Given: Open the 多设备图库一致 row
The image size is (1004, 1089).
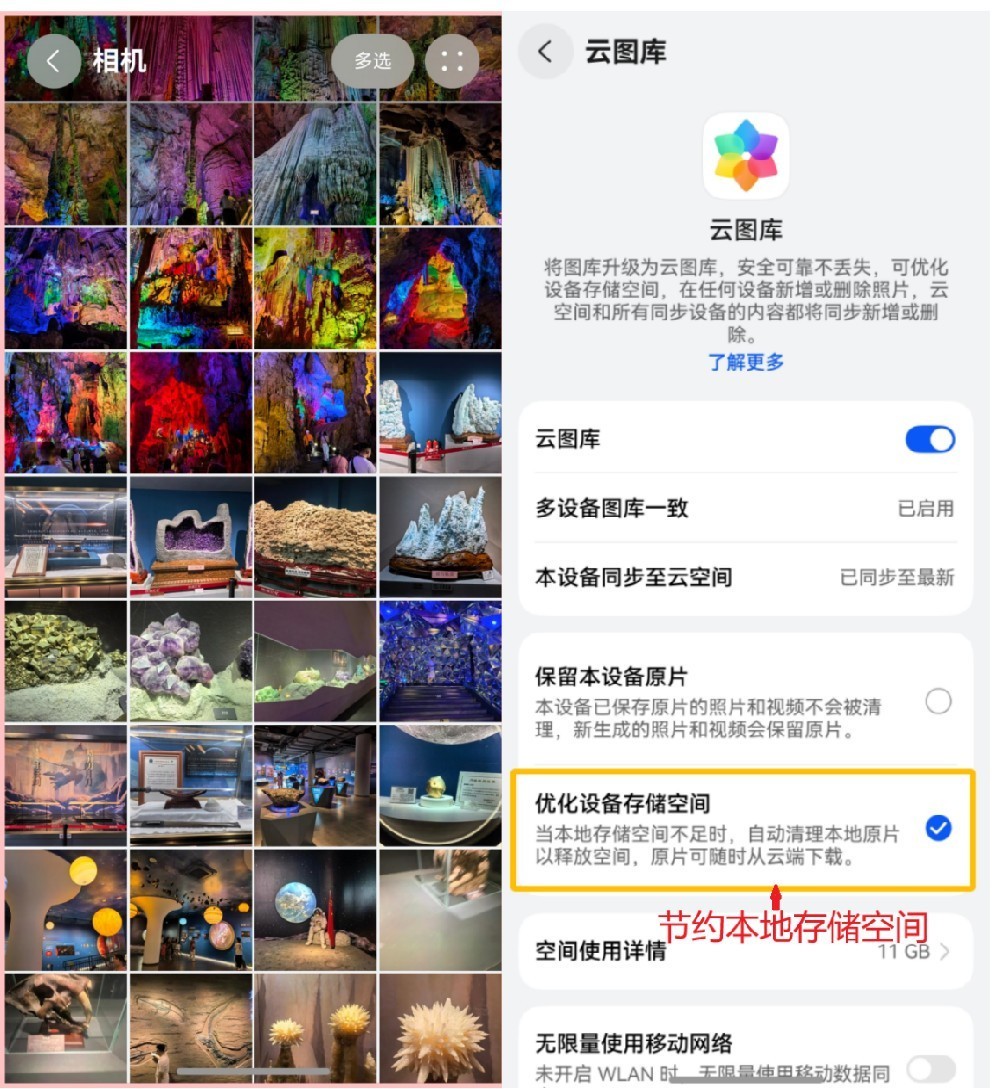Looking at the screenshot, I should pyautogui.click(x=745, y=508).
